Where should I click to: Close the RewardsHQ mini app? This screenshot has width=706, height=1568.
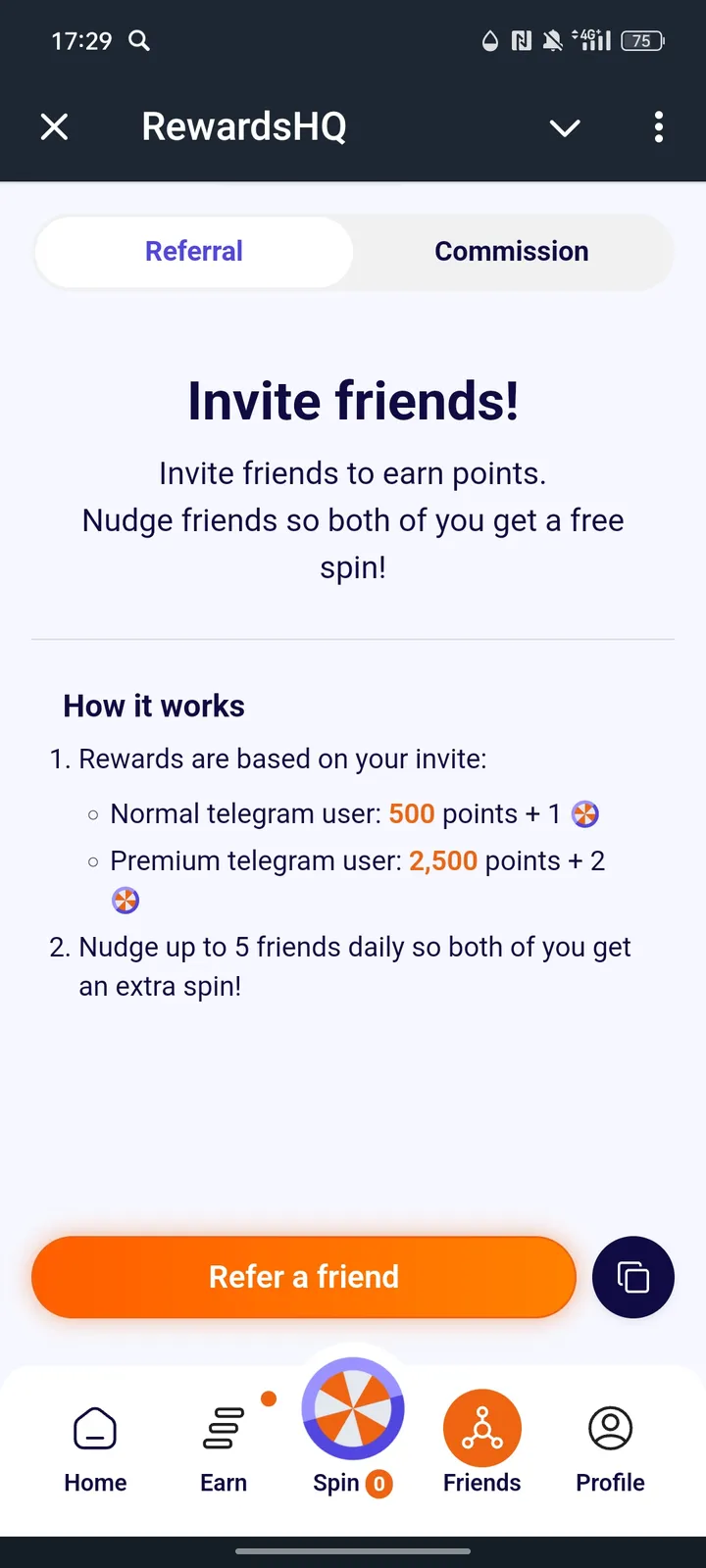[54, 126]
